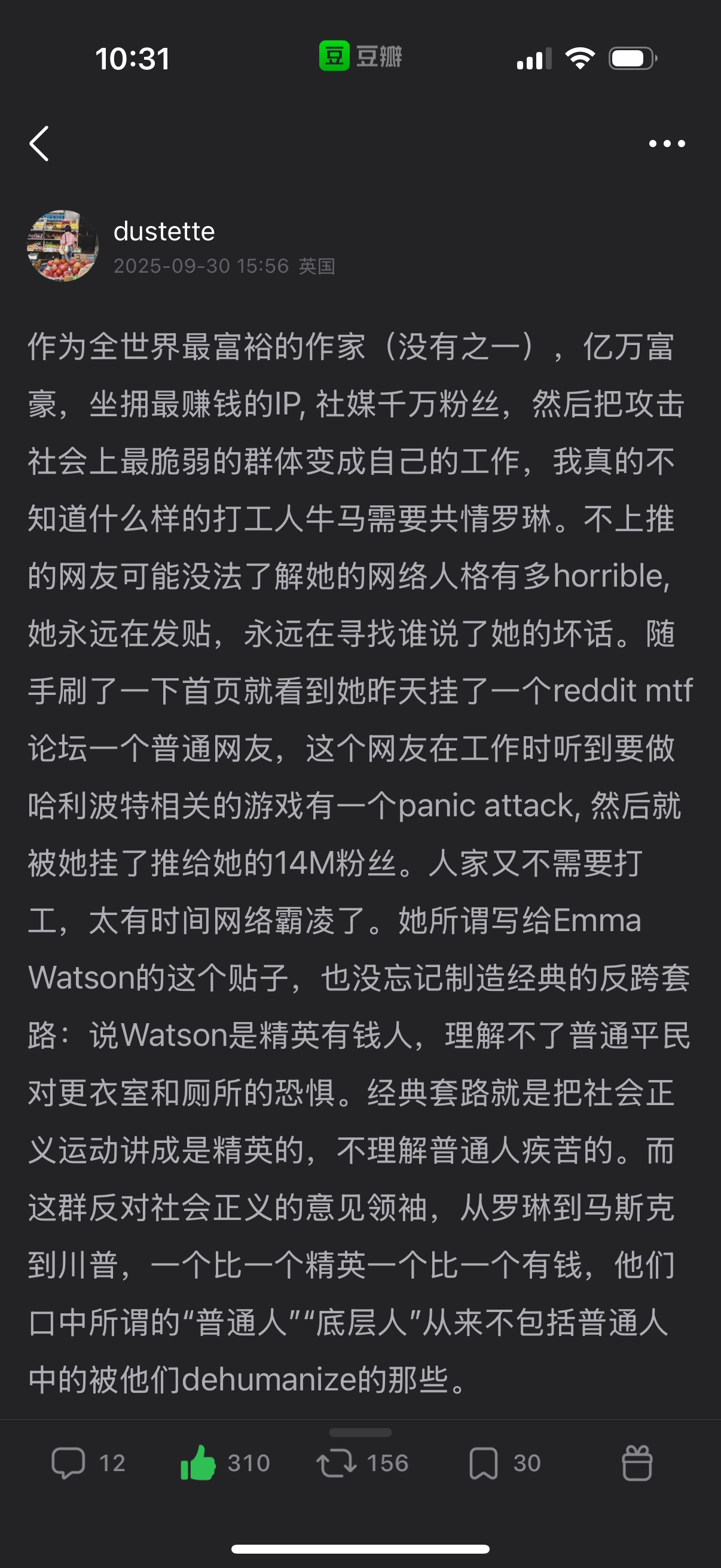
Task: Repost this status with 156 reposts
Action: coord(337,1463)
